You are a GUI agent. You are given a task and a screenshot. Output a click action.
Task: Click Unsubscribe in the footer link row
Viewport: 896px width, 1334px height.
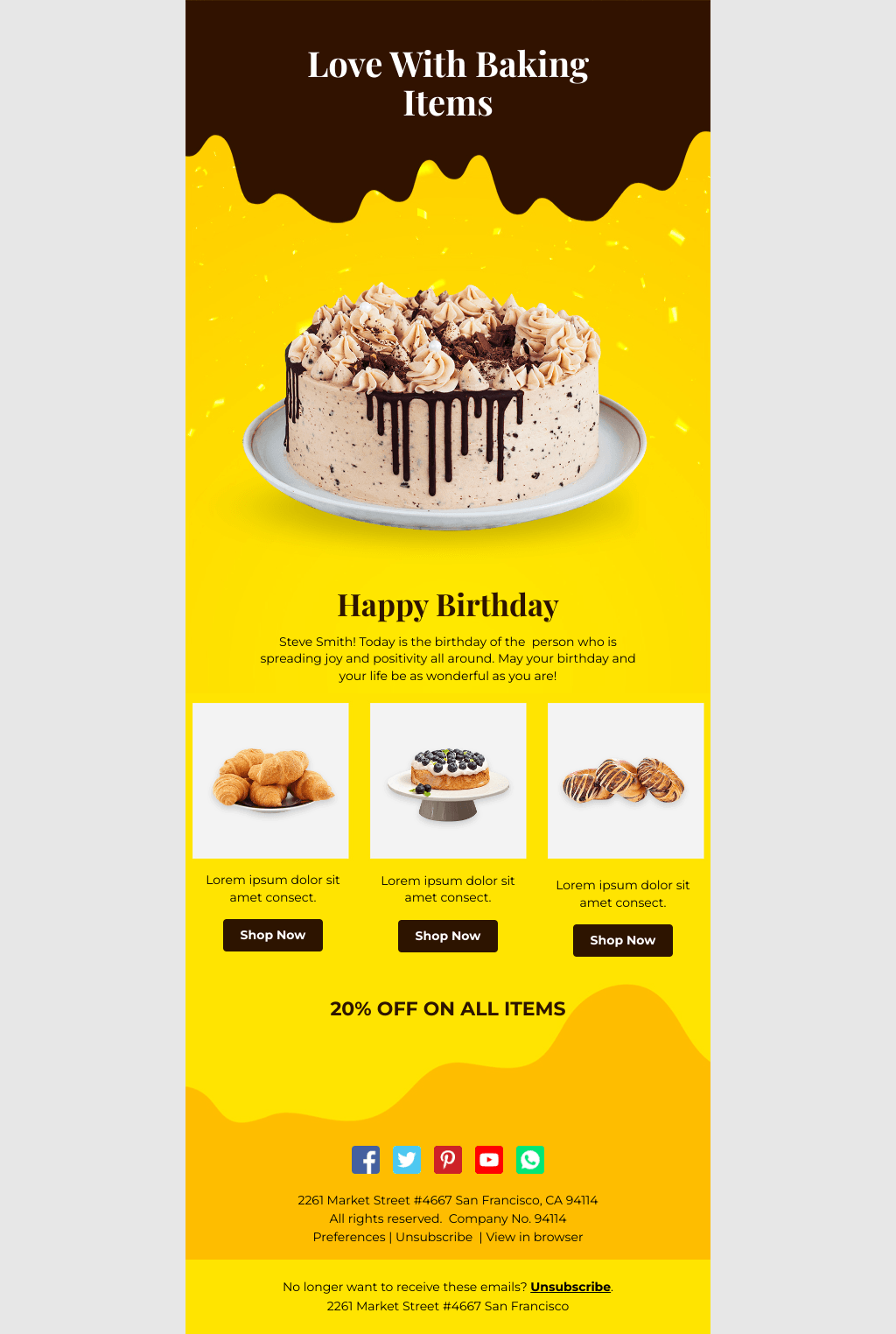434,1237
